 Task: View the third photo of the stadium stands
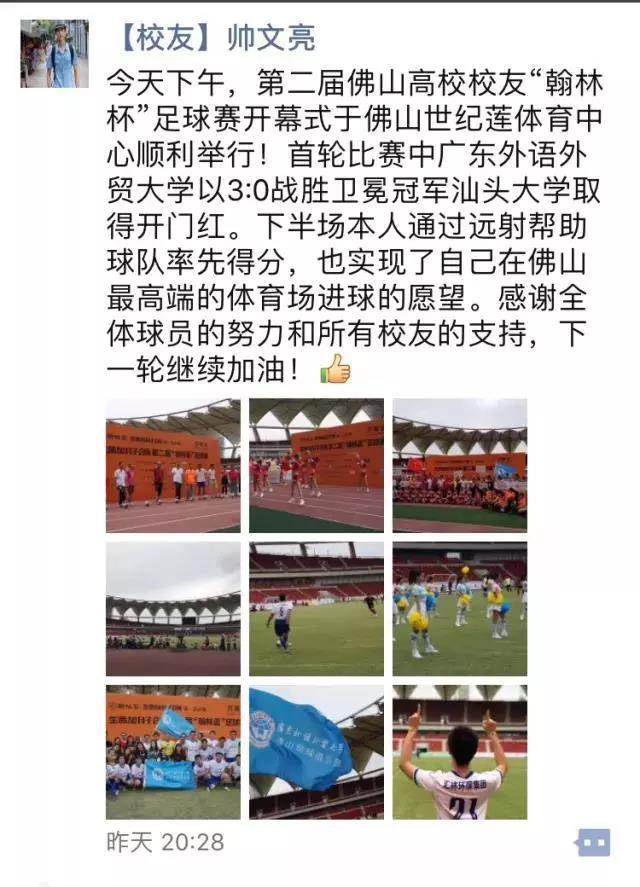tap(459, 465)
